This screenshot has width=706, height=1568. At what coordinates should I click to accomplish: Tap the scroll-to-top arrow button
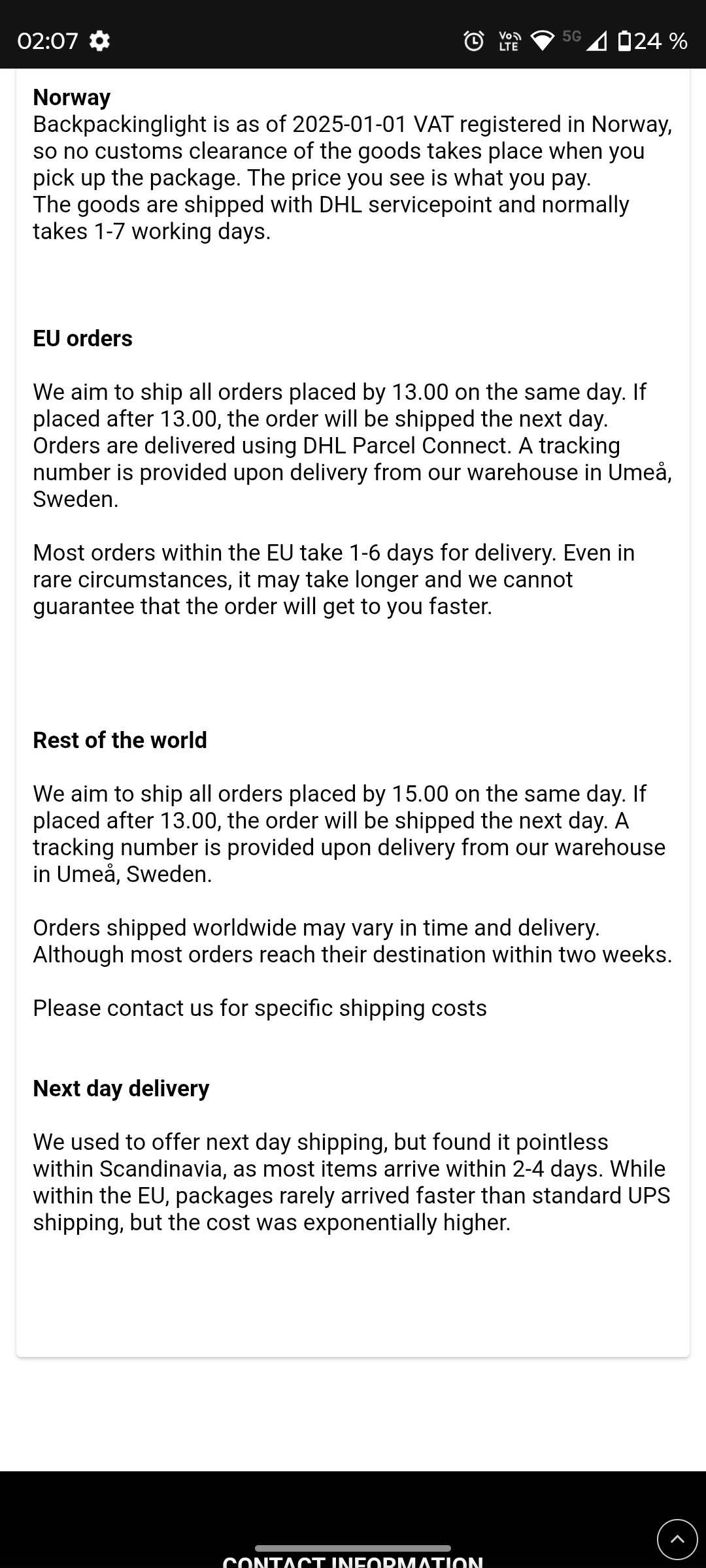[x=677, y=1539]
